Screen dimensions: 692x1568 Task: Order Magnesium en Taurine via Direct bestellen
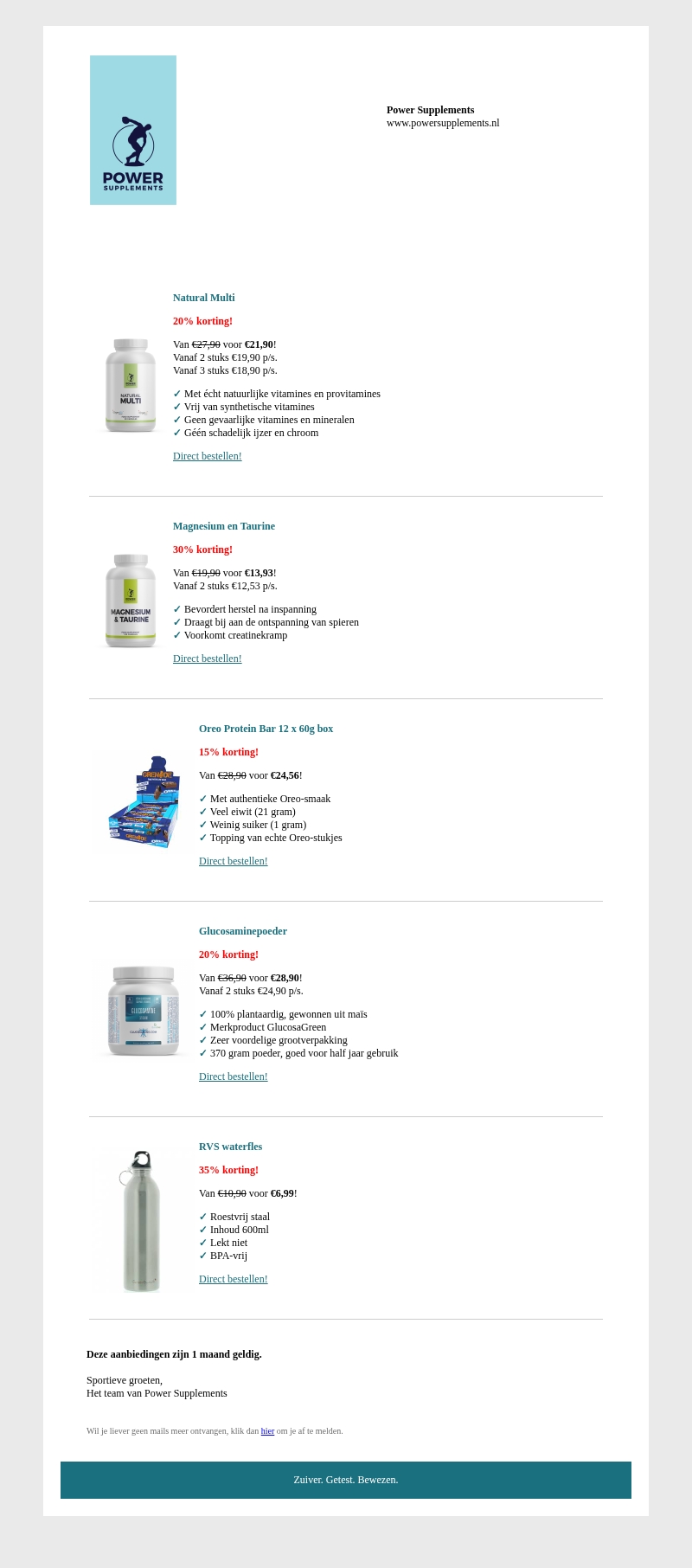pos(207,659)
